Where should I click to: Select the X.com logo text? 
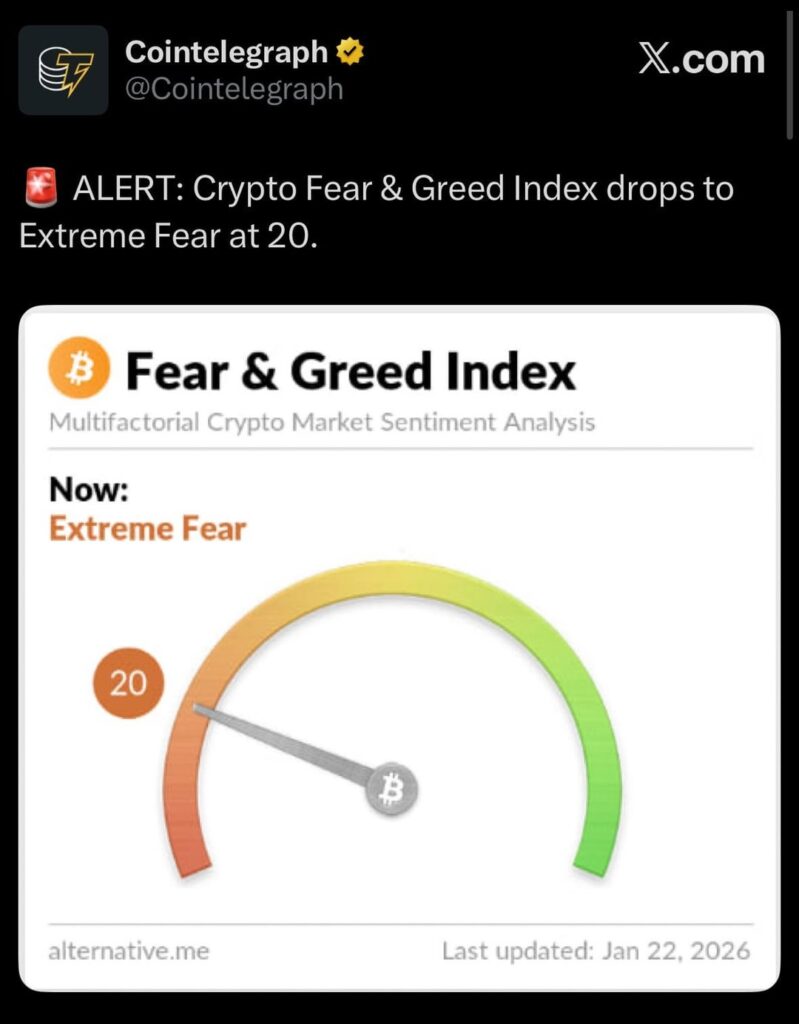click(701, 58)
